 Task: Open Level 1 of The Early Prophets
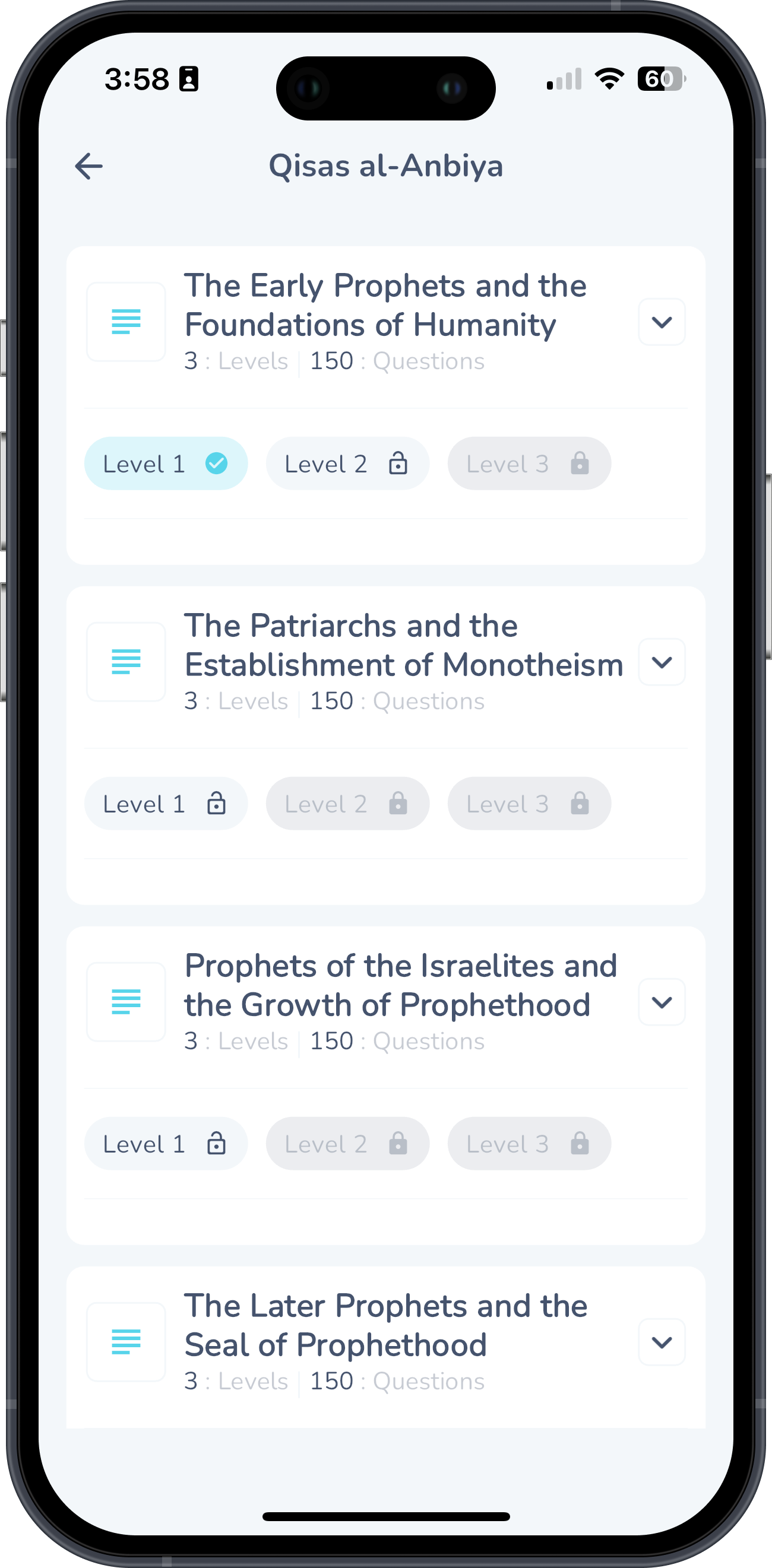(x=166, y=464)
